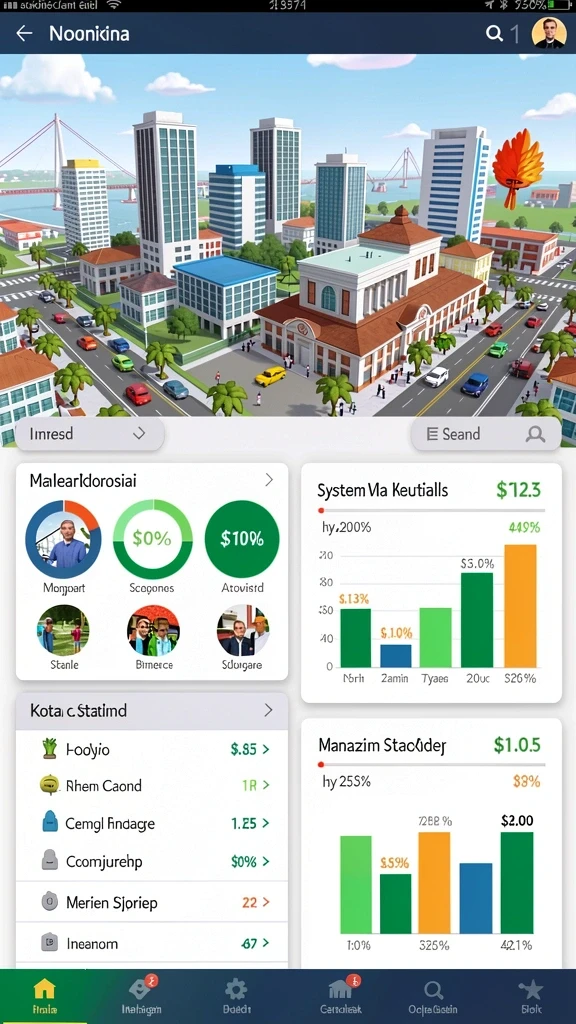Open the profile avatar in the header
Viewport: 576px width, 1024px height.
click(x=549, y=33)
